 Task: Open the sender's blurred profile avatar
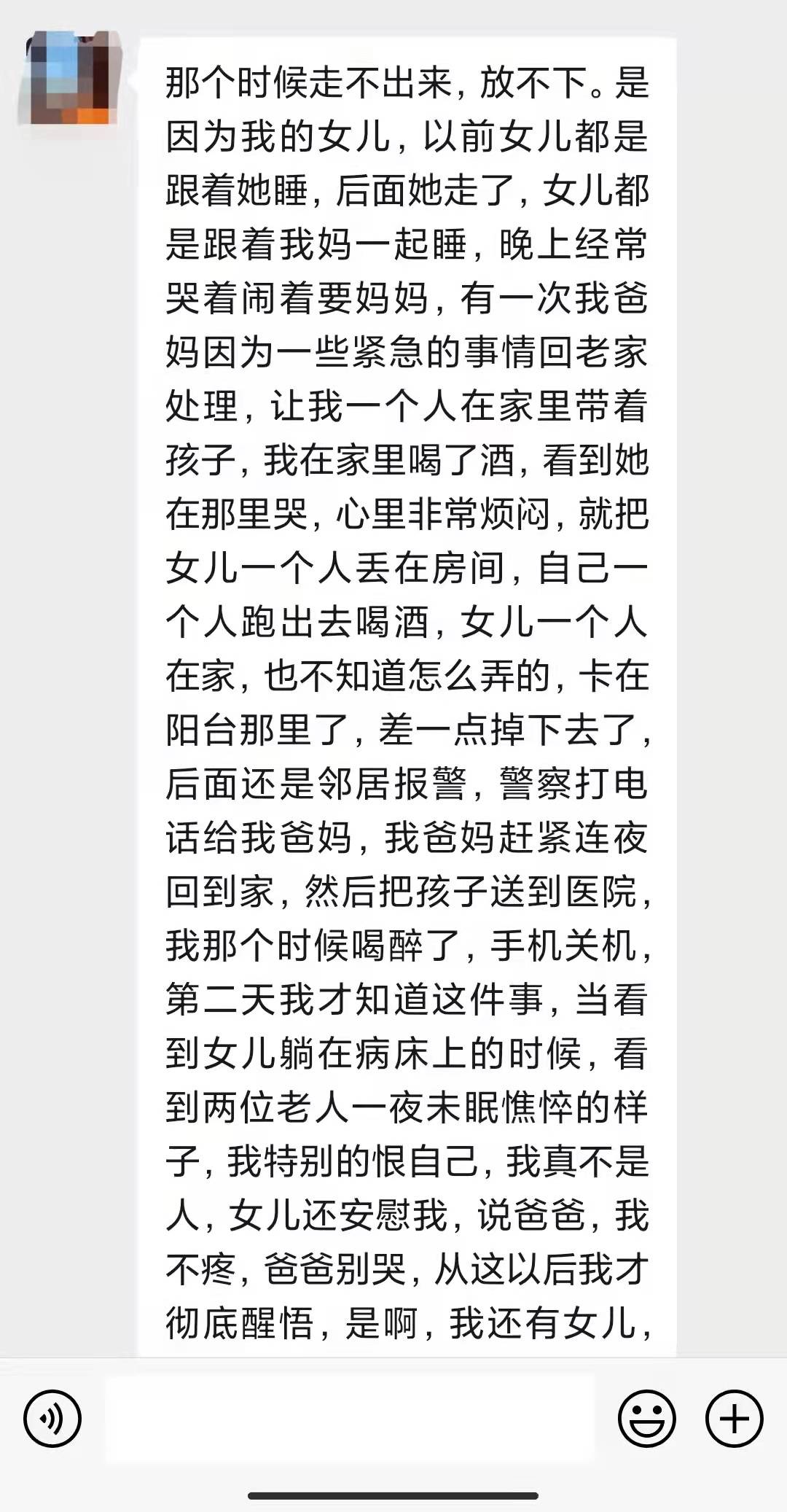point(69,78)
